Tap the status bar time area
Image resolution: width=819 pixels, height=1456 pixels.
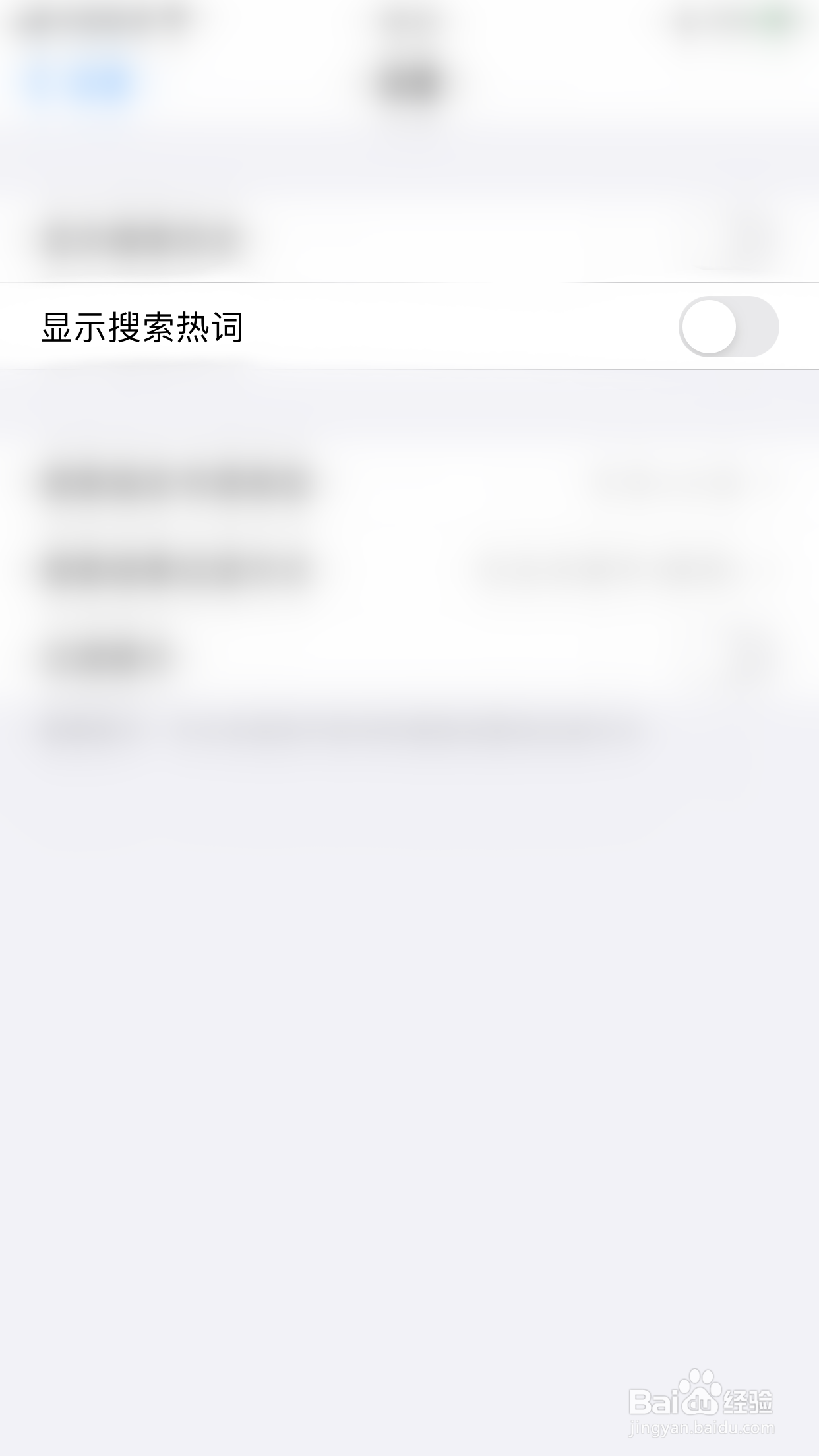[409, 20]
